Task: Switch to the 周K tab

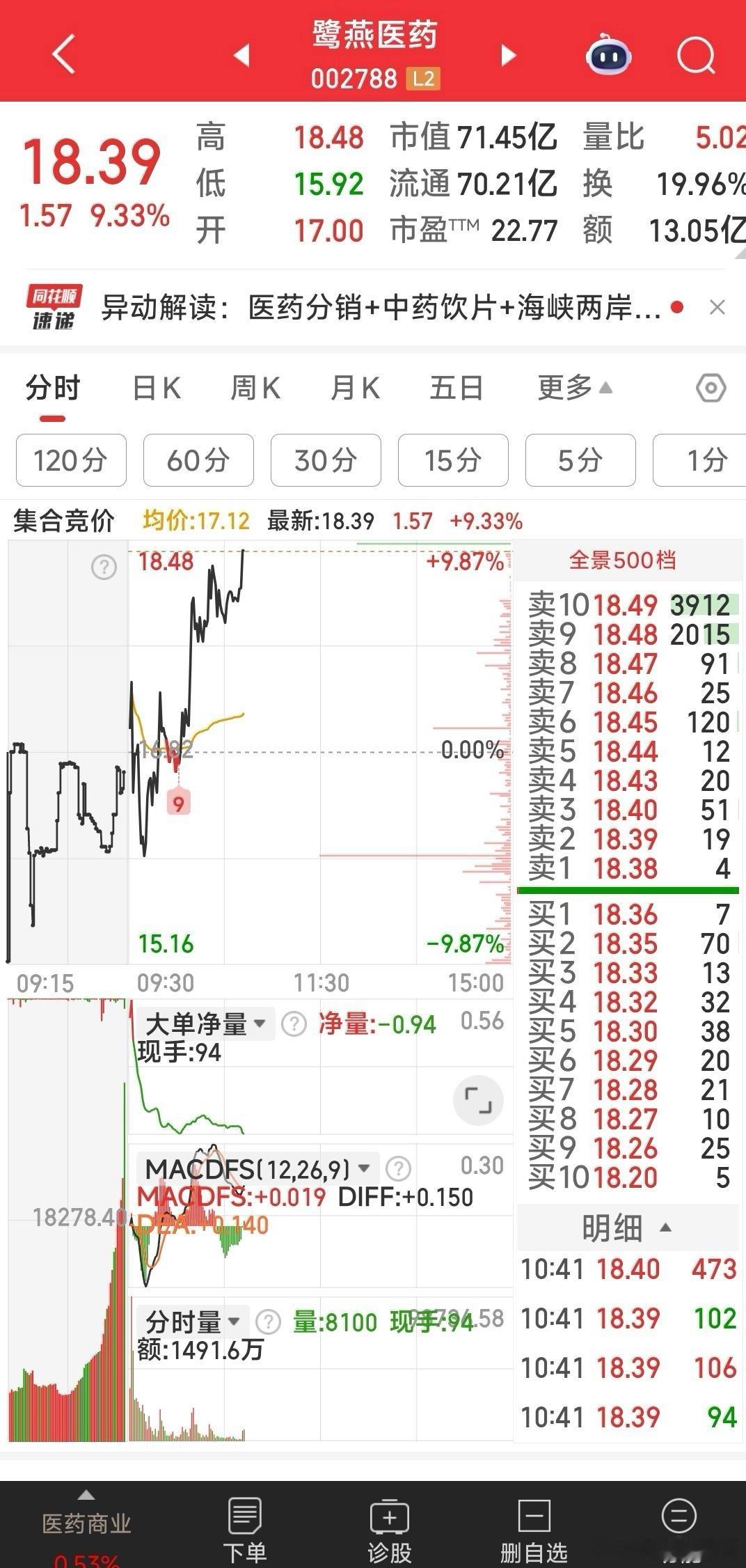Action: tap(255, 388)
